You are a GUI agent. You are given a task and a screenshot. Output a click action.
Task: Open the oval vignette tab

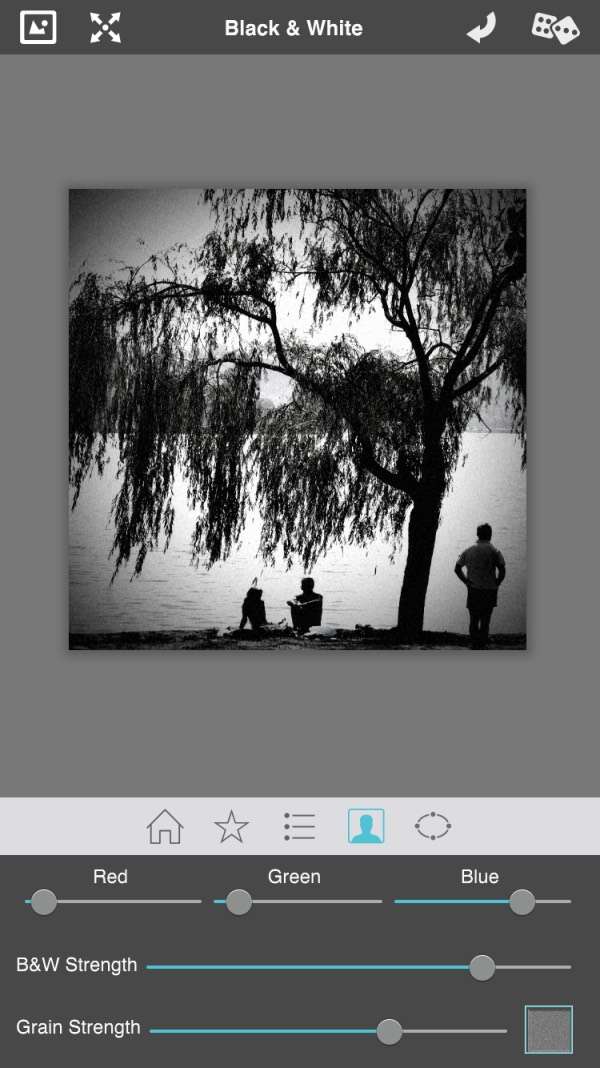[x=433, y=826]
